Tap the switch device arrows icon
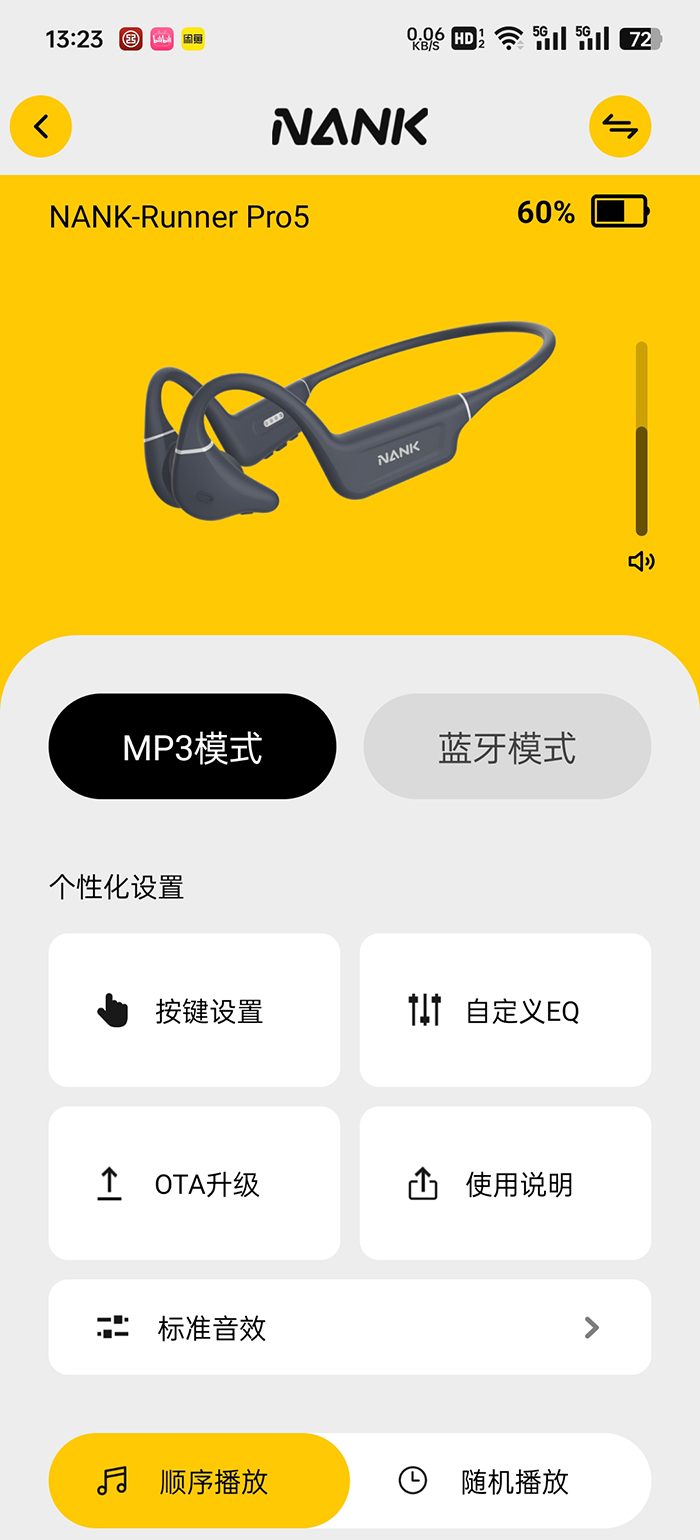 (620, 127)
